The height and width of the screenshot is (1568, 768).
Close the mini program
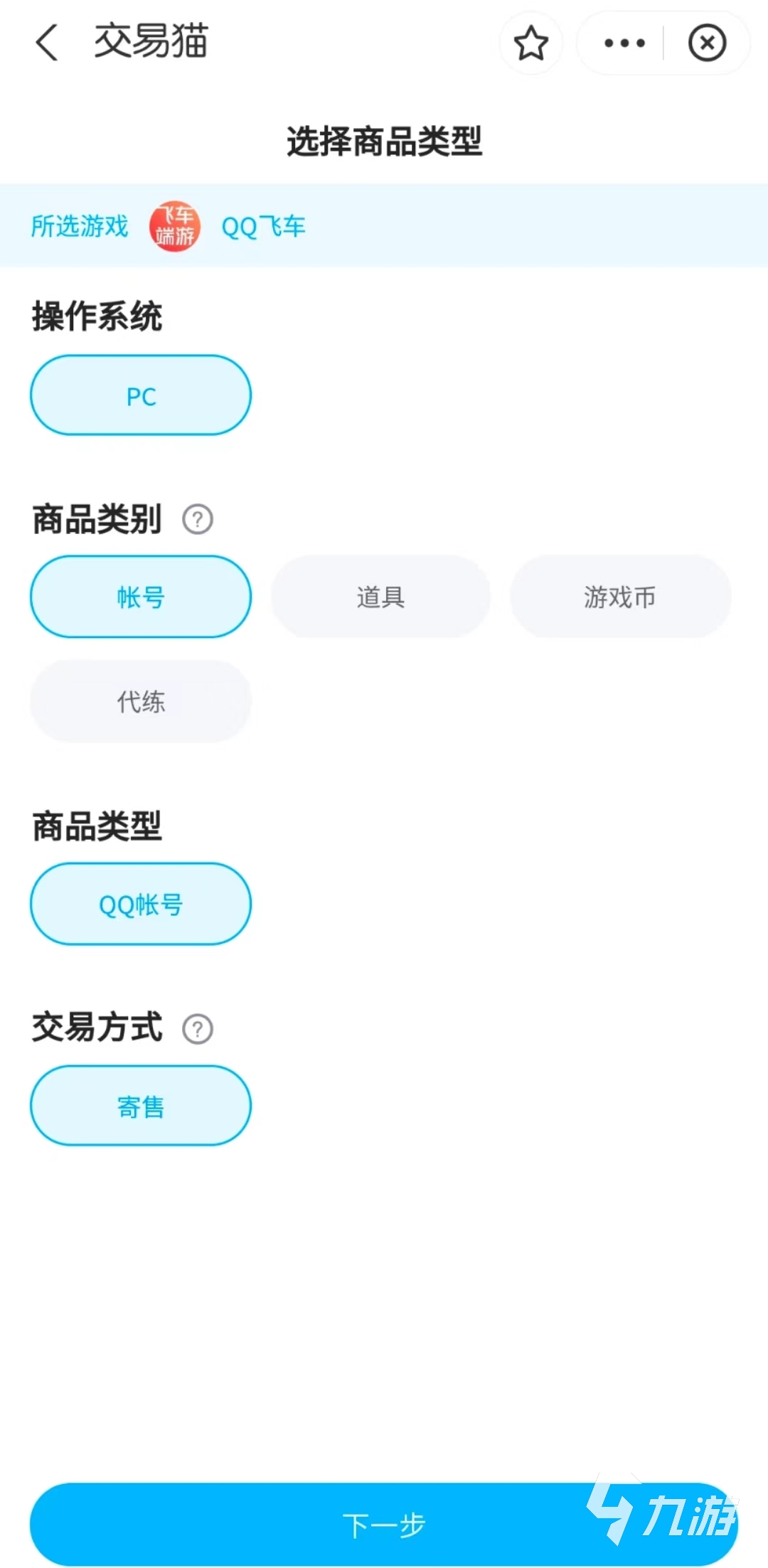(x=707, y=43)
